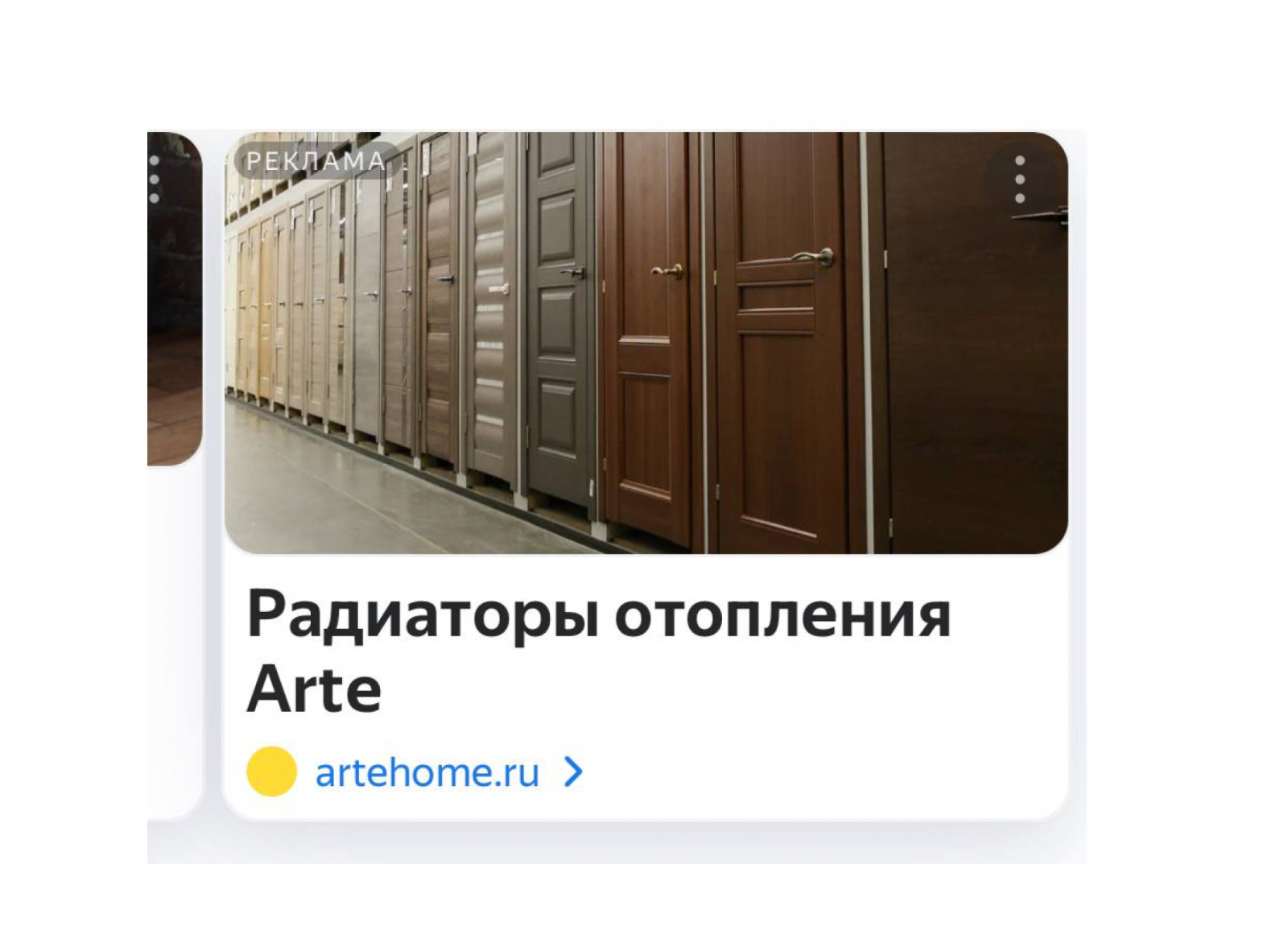Open the overflow menu on the Arte ad

1019,180
